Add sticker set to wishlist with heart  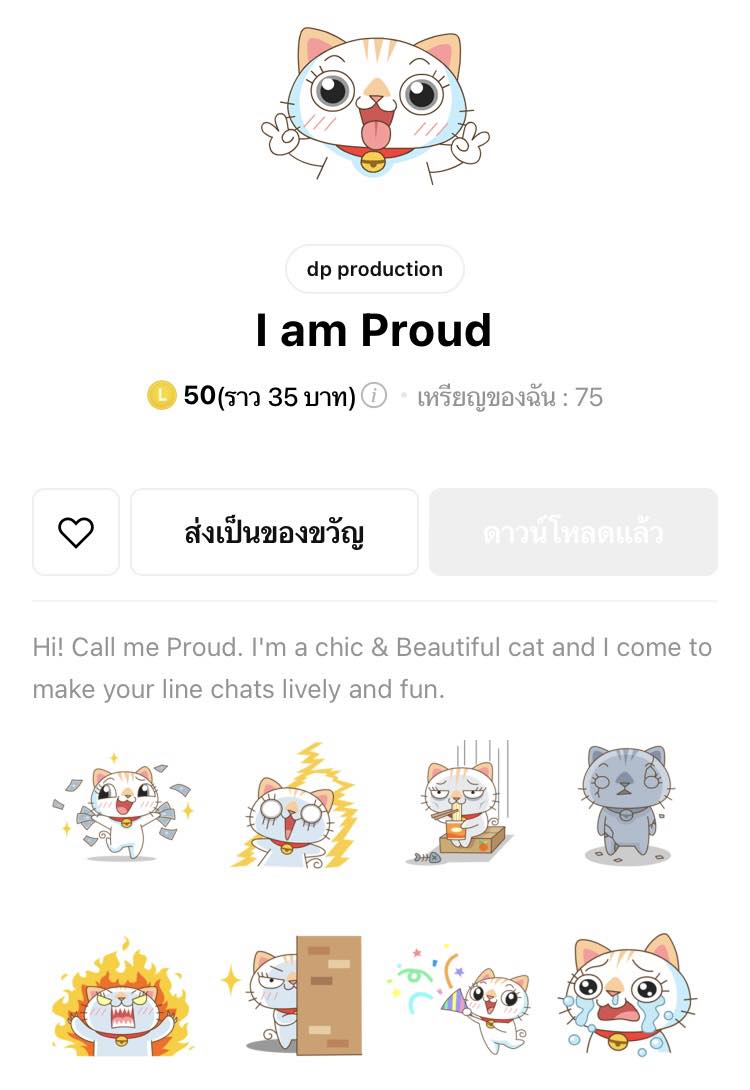click(x=76, y=532)
